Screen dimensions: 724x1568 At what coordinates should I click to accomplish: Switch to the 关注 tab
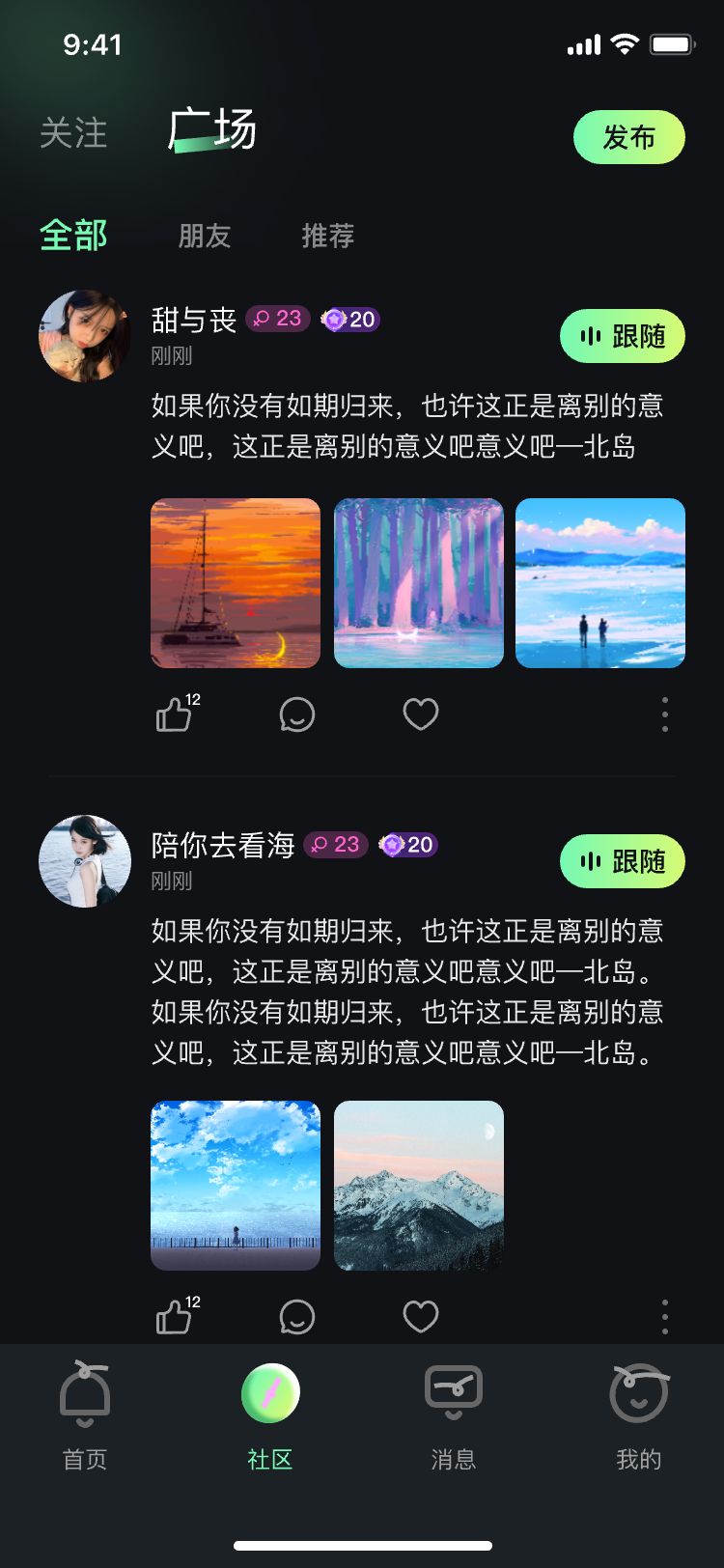(73, 133)
